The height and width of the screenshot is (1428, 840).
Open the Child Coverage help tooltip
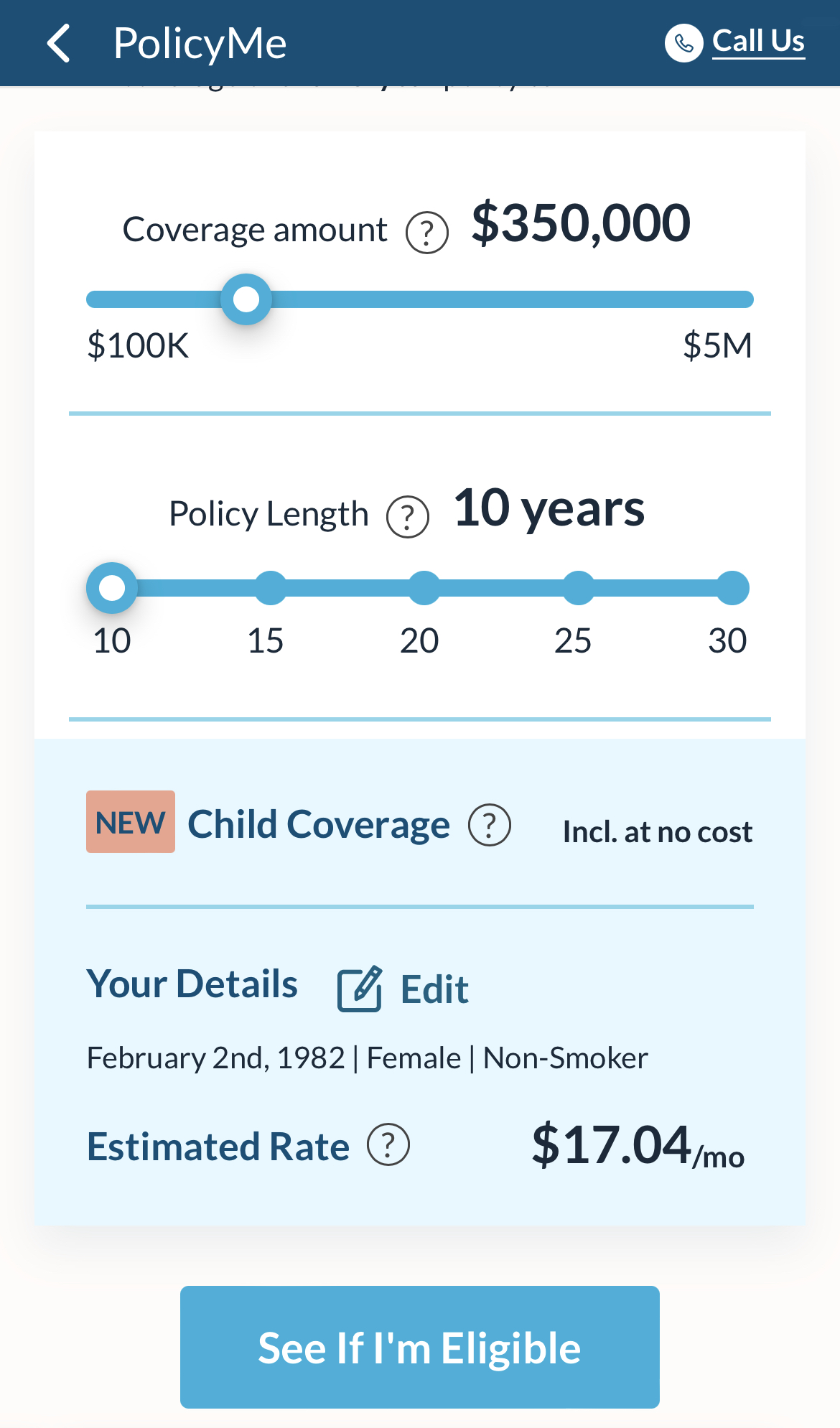(x=487, y=825)
